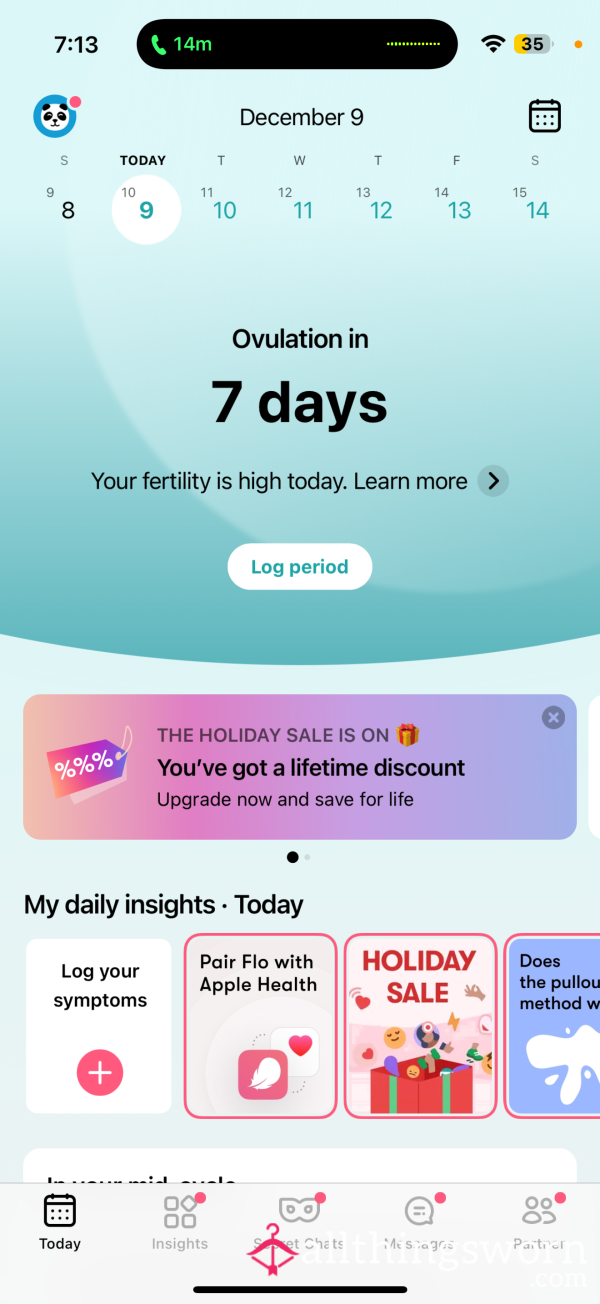
Task: Open the calendar icon
Action: [545, 116]
